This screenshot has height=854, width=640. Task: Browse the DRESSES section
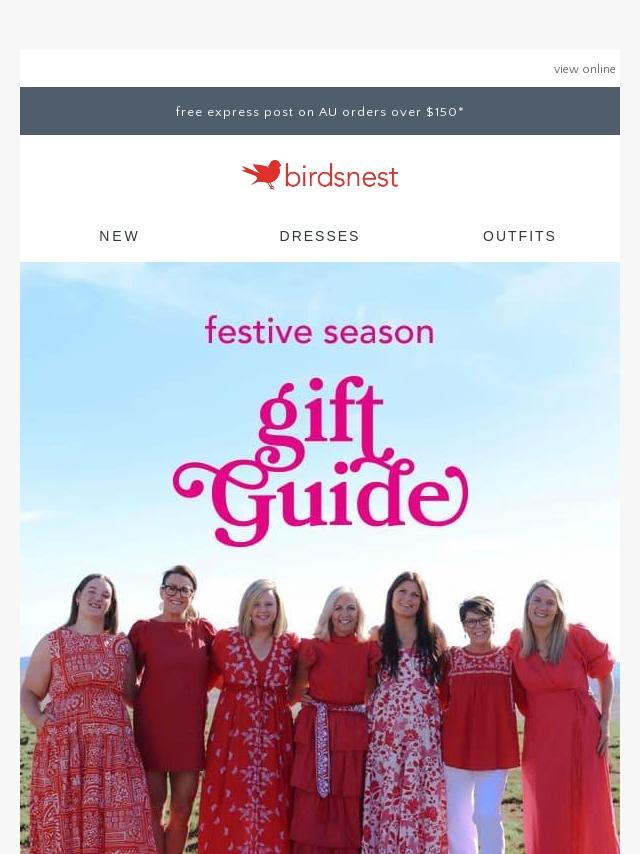point(319,236)
